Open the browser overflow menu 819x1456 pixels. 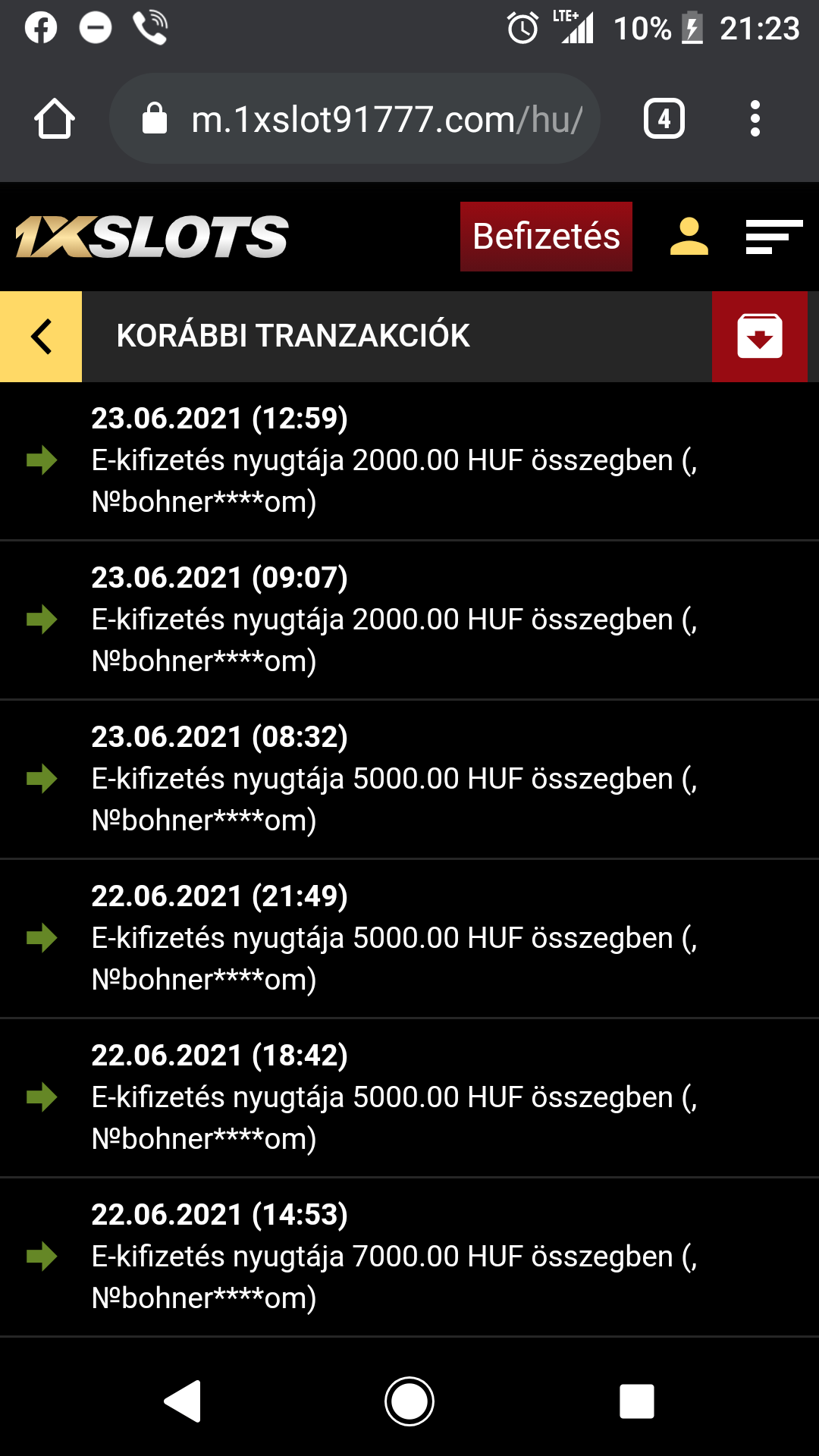(755, 118)
